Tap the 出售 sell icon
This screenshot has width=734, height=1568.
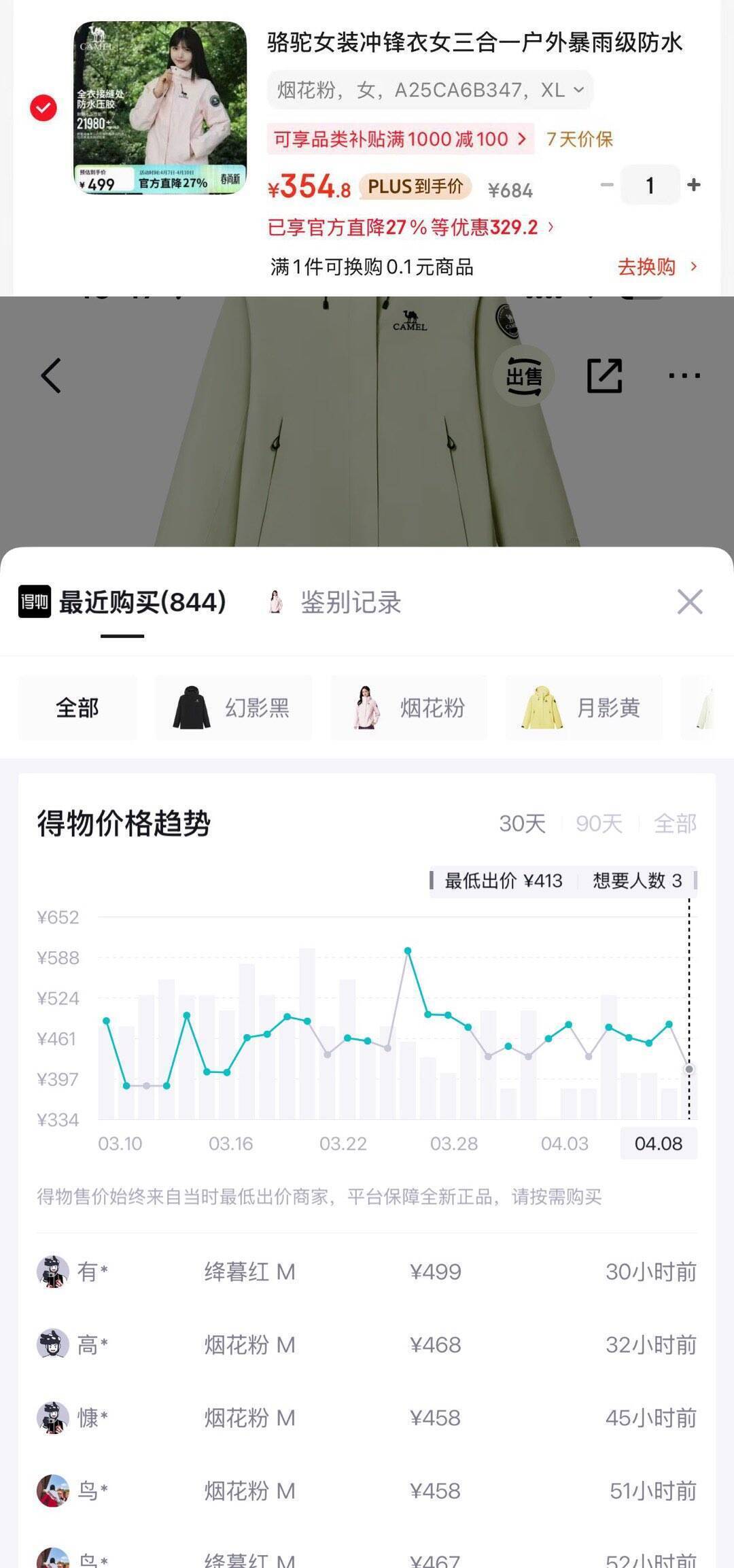[524, 375]
